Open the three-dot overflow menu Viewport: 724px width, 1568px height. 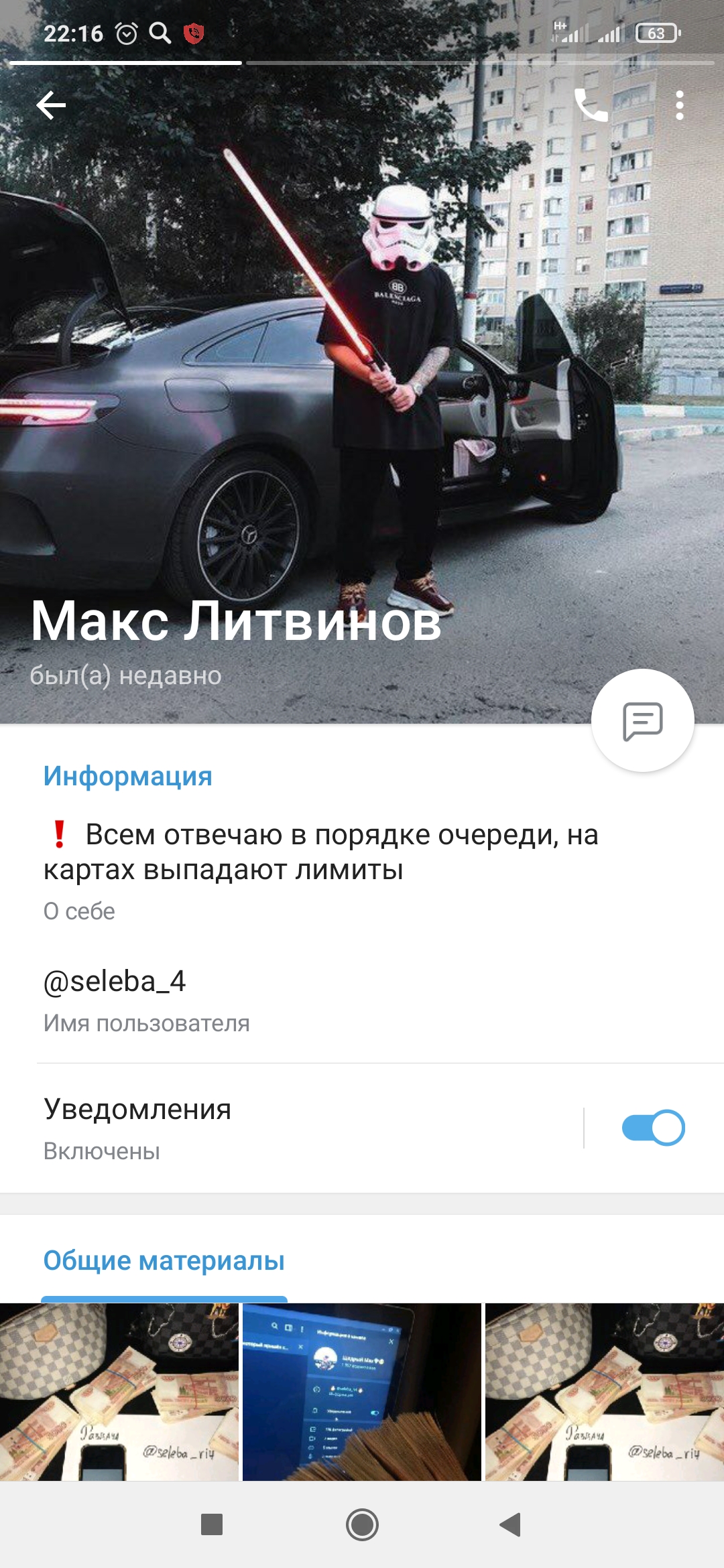pyautogui.click(x=680, y=105)
